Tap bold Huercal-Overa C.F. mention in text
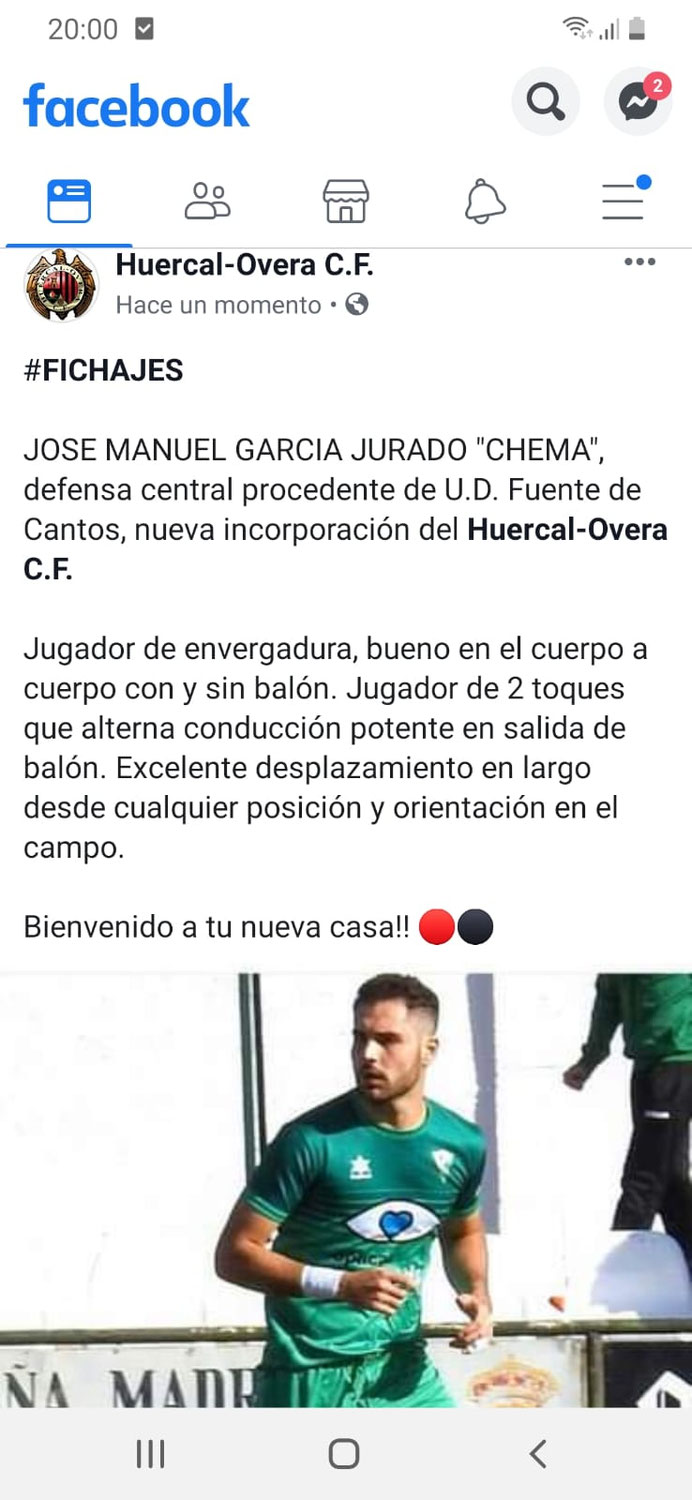 [x=567, y=530]
